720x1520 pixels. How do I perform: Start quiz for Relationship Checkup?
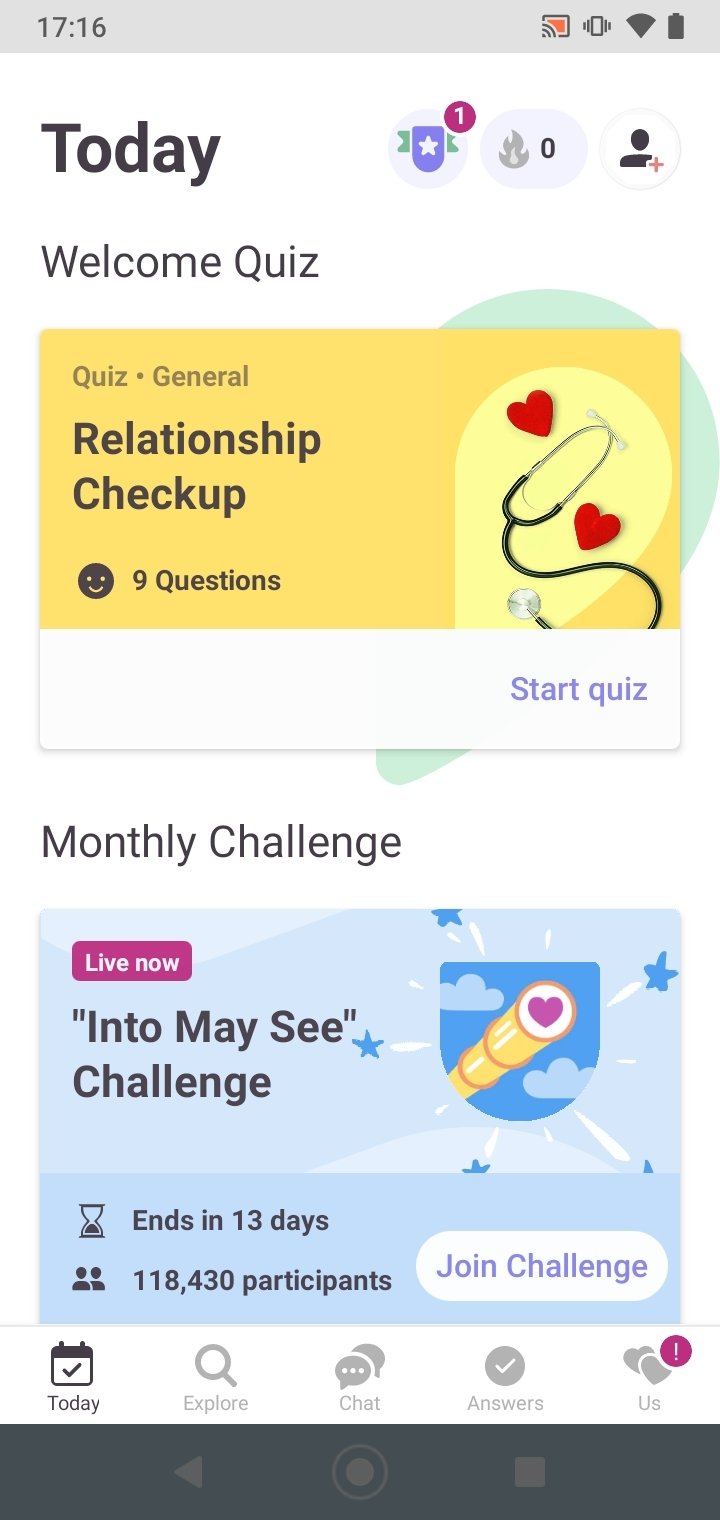[578, 689]
